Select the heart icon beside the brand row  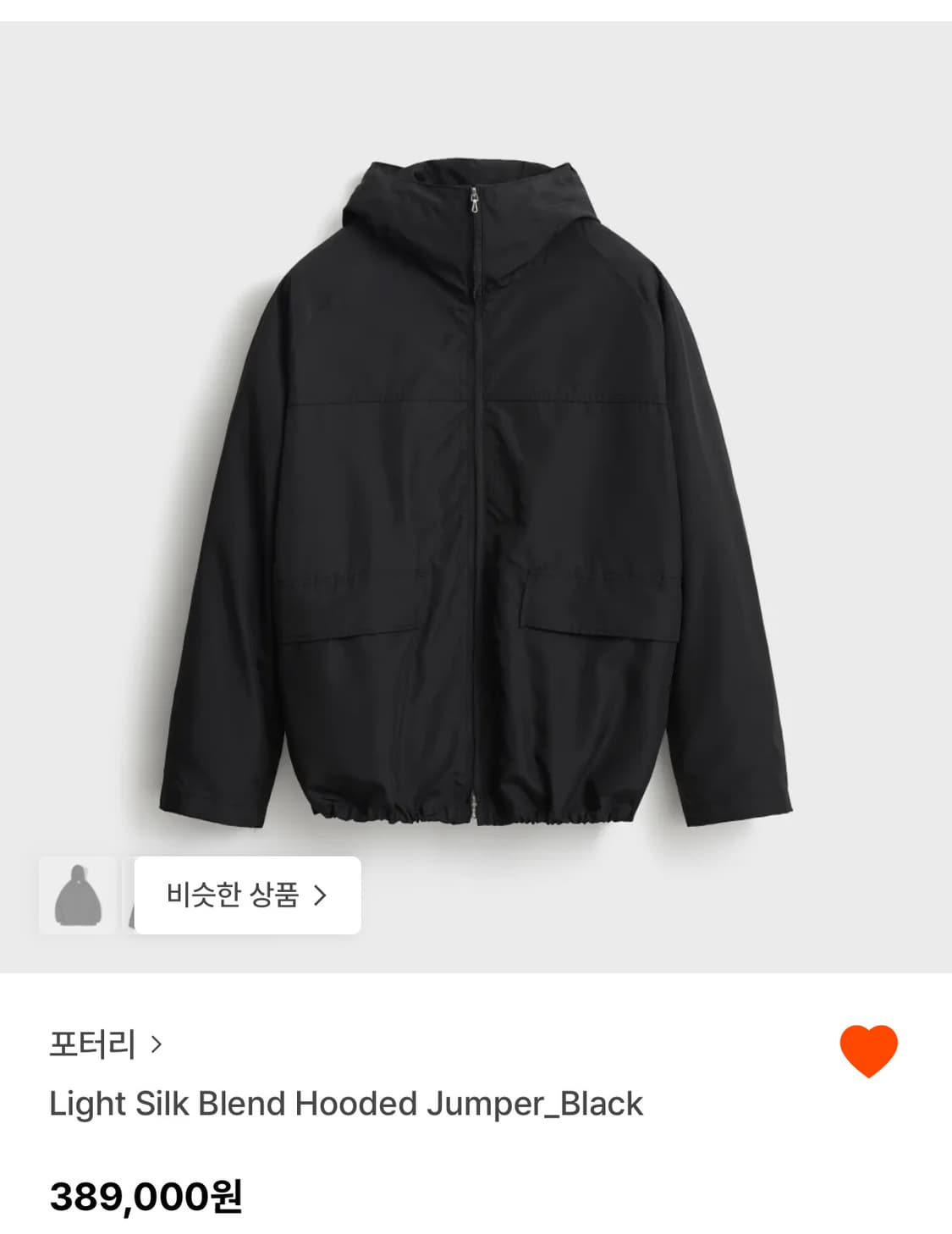867,1049
